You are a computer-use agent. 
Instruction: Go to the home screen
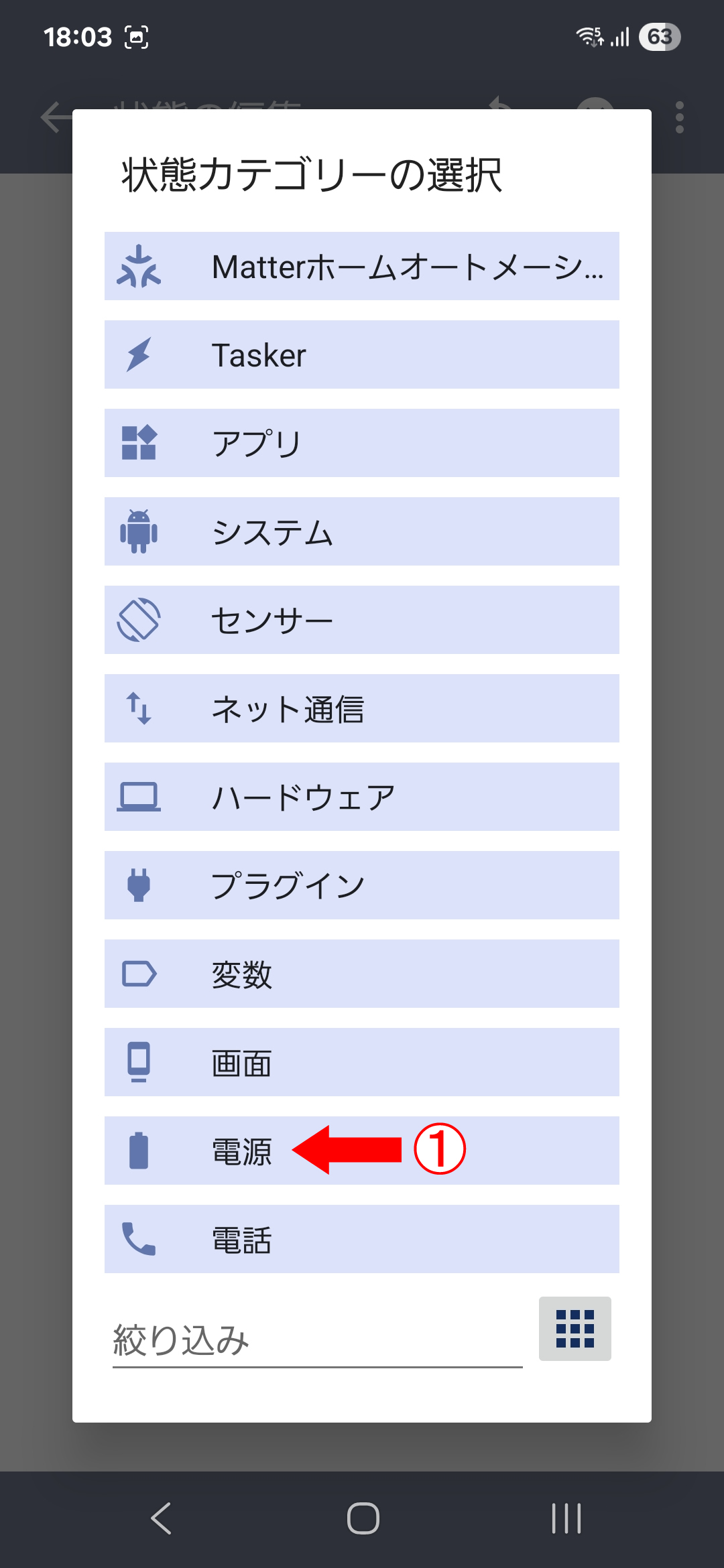tap(363, 1518)
